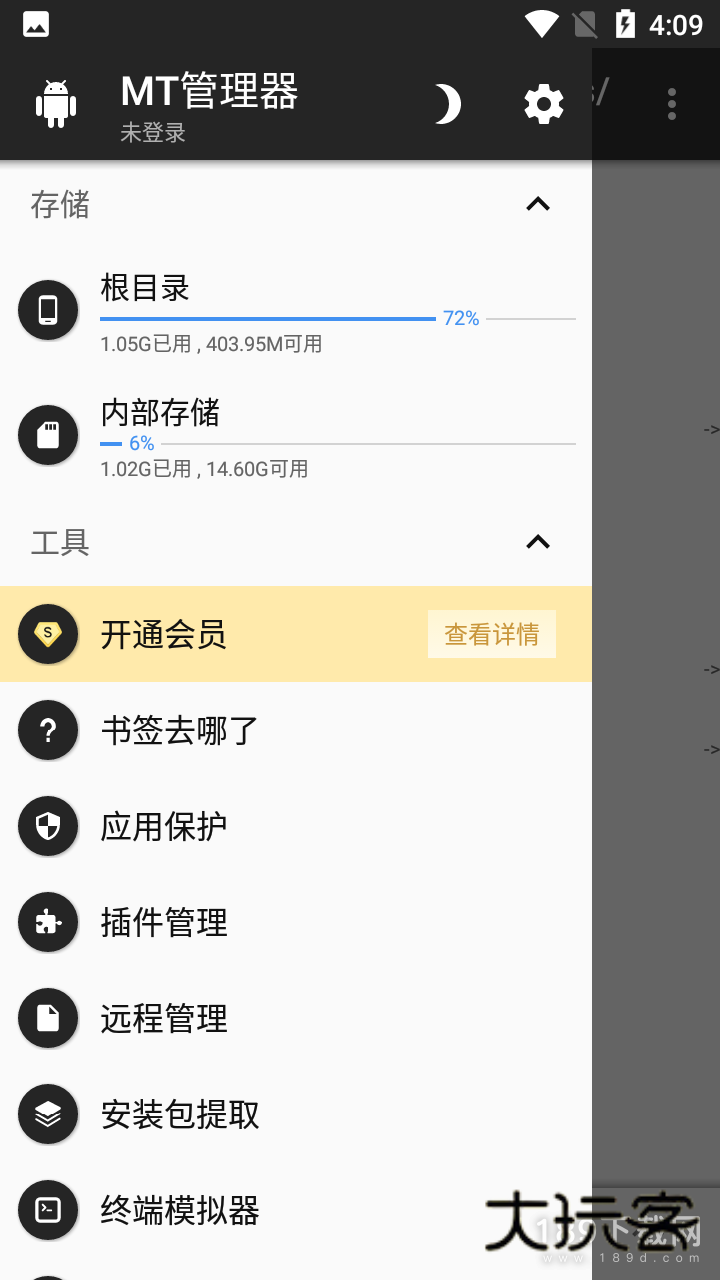Open 终端模拟器 via terminal icon
This screenshot has width=720, height=1280.
point(48,1210)
